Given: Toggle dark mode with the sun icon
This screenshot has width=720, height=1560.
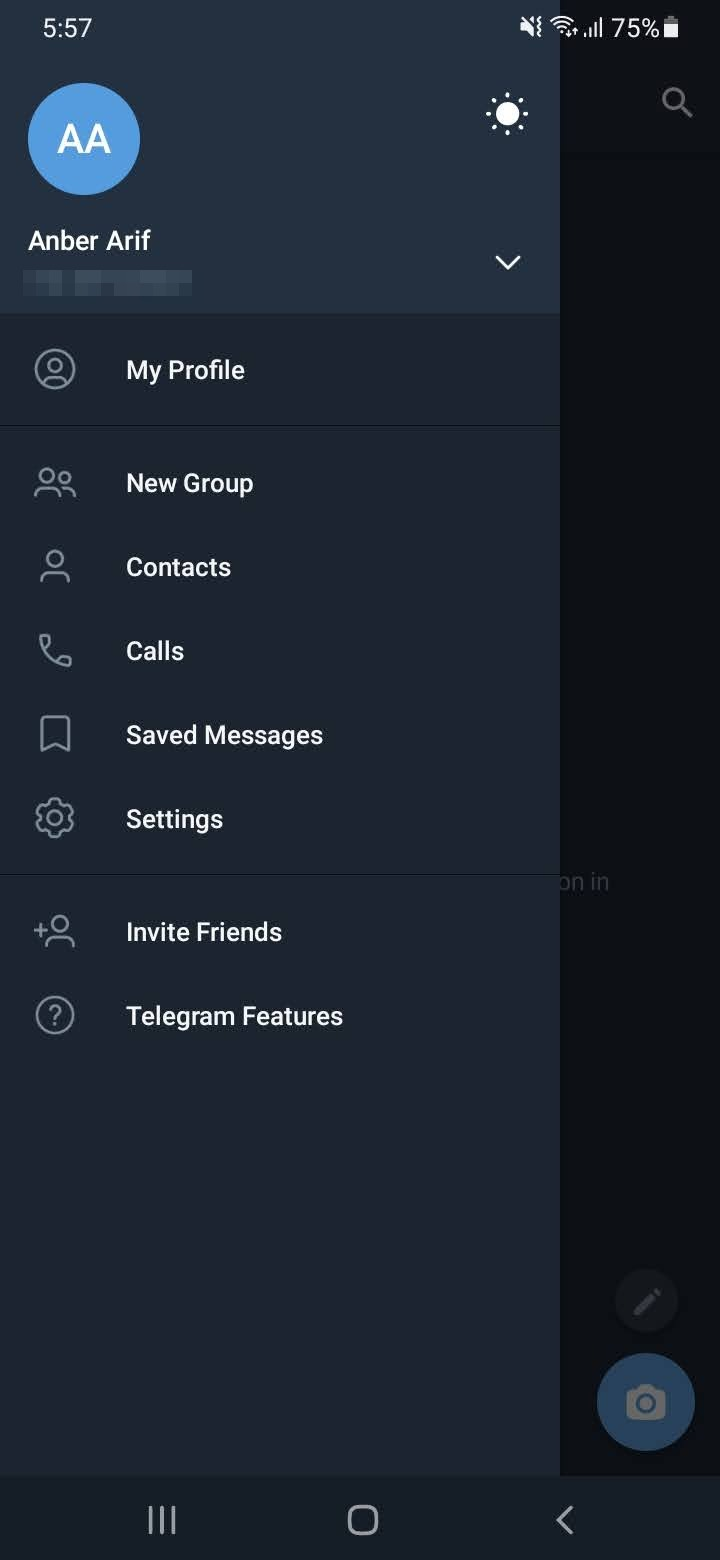Looking at the screenshot, I should 506,113.
